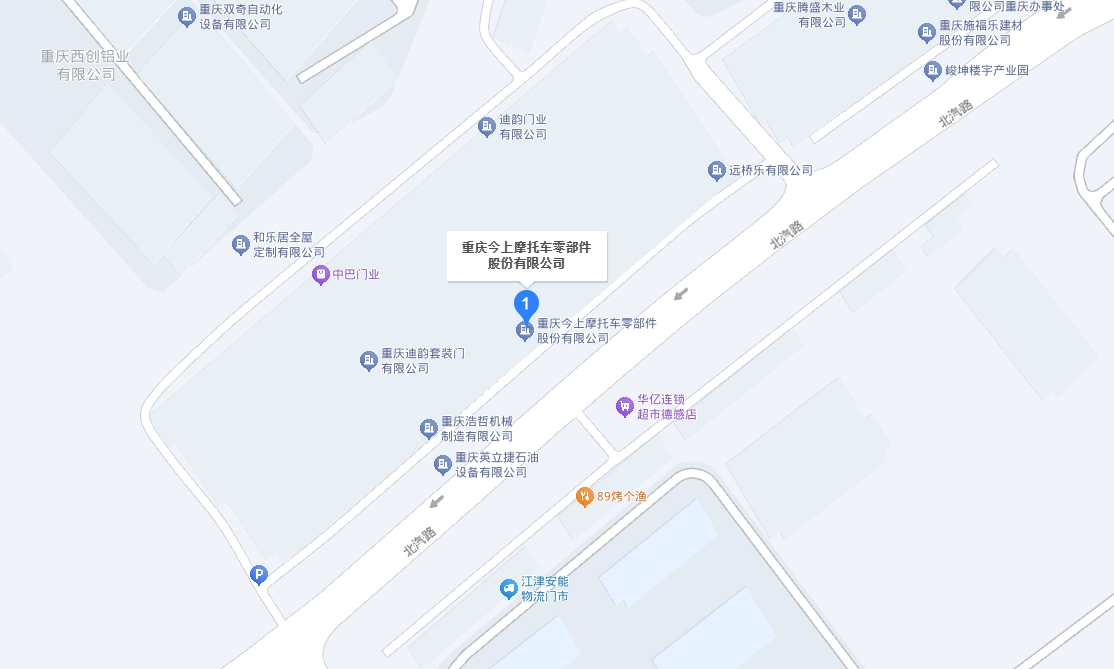Select the 峻坤楼宇产业园 marker
Image resolution: width=1114 pixels, height=669 pixels.
tap(932, 70)
